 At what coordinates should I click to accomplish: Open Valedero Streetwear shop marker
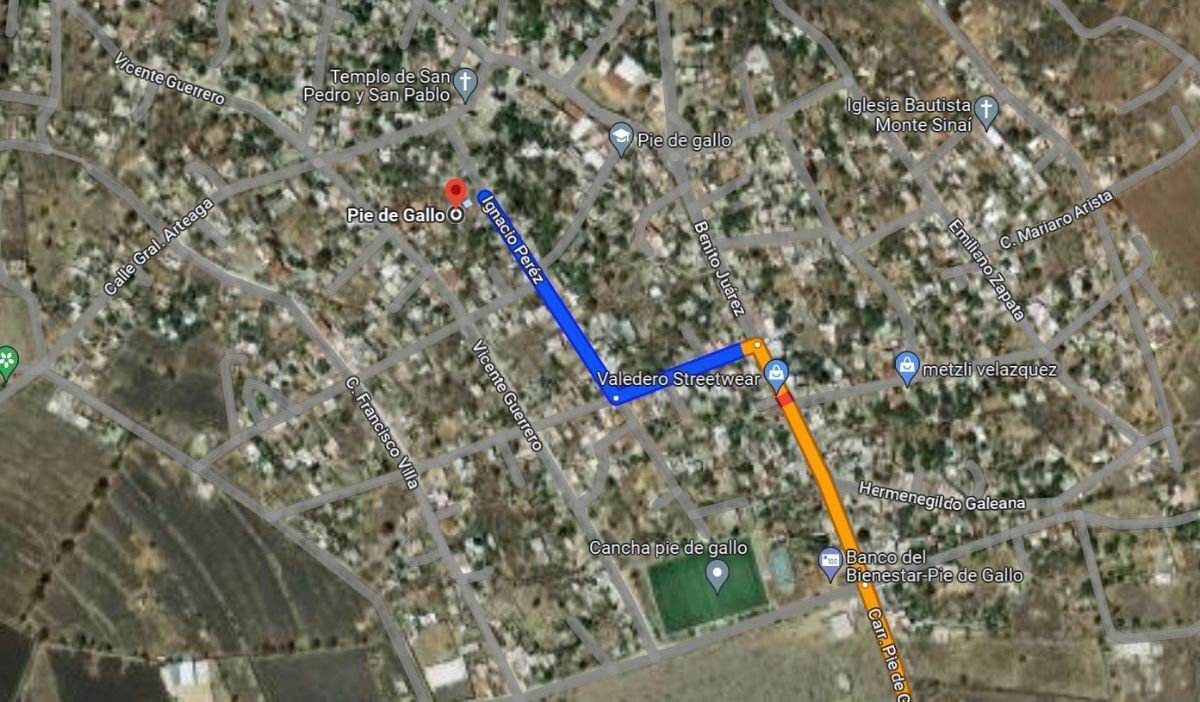click(776, 375)
